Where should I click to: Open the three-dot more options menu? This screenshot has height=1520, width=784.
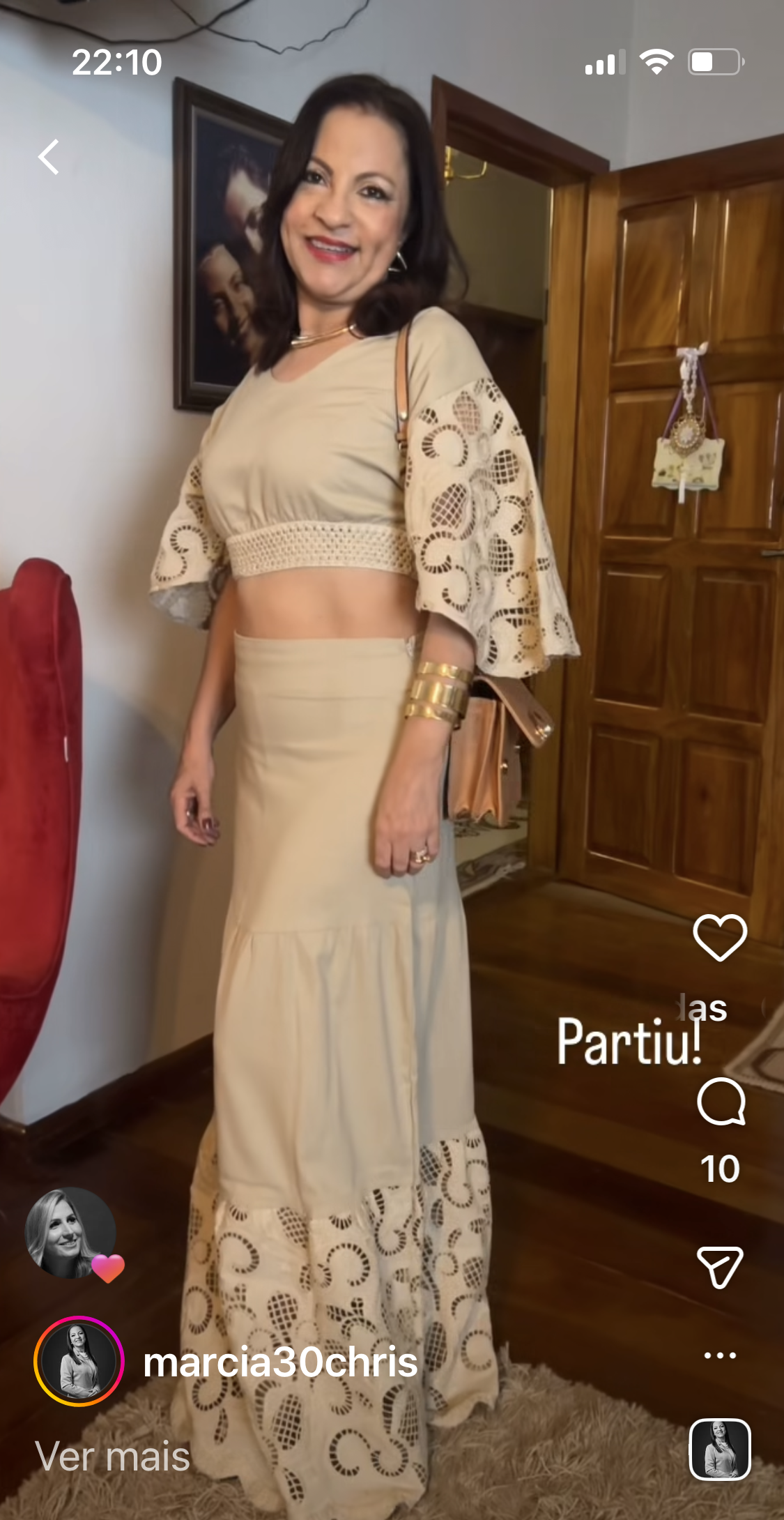(720, 1355)
